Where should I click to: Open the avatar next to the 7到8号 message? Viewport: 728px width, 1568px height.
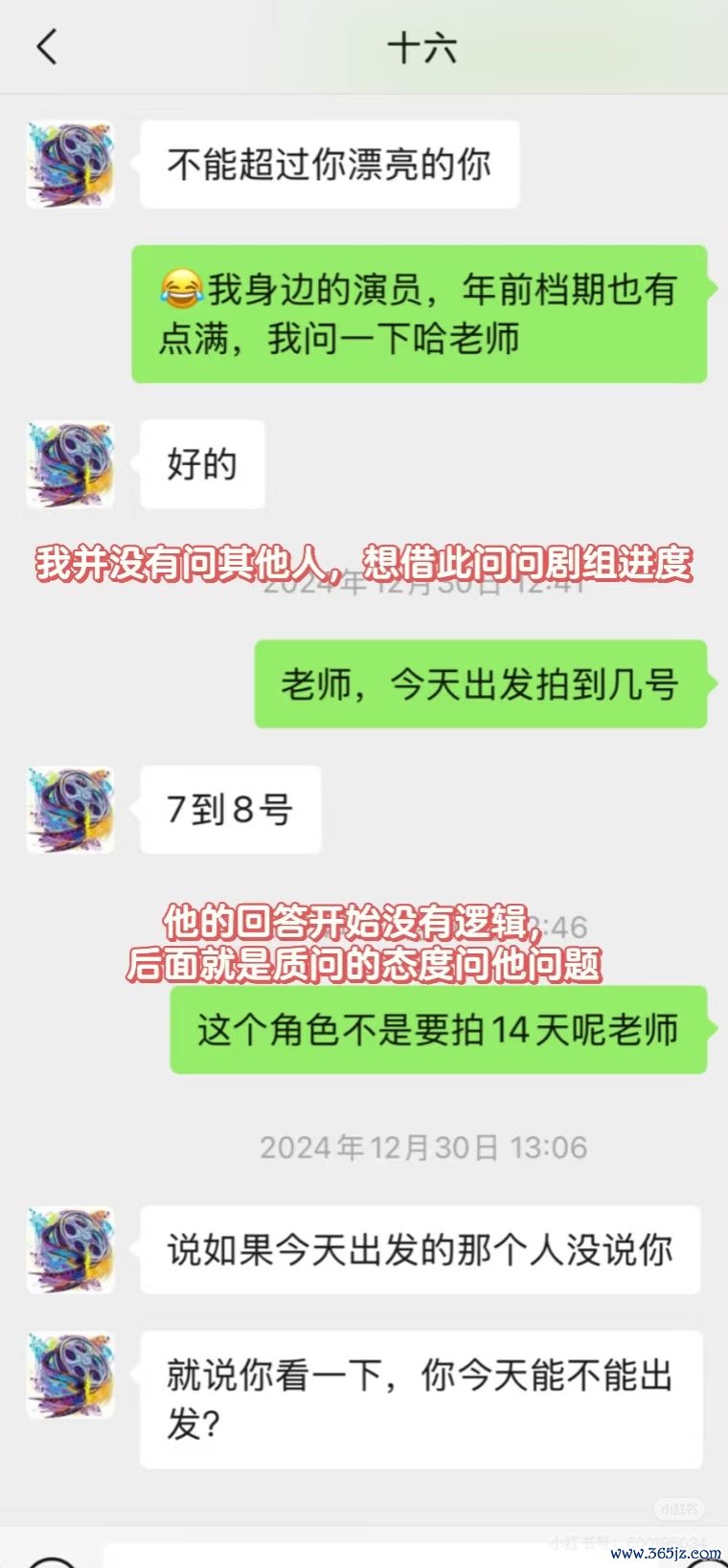(71, 810)
